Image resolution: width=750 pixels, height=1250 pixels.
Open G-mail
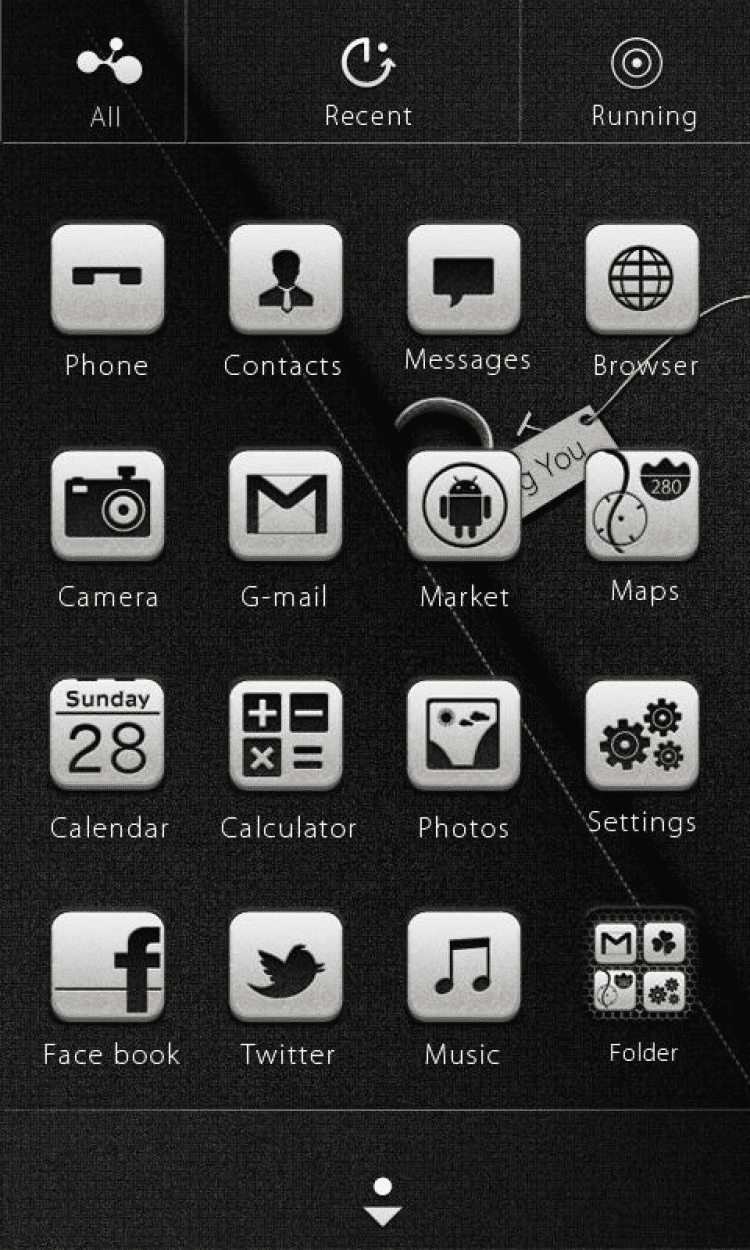(x=285, y=506)
